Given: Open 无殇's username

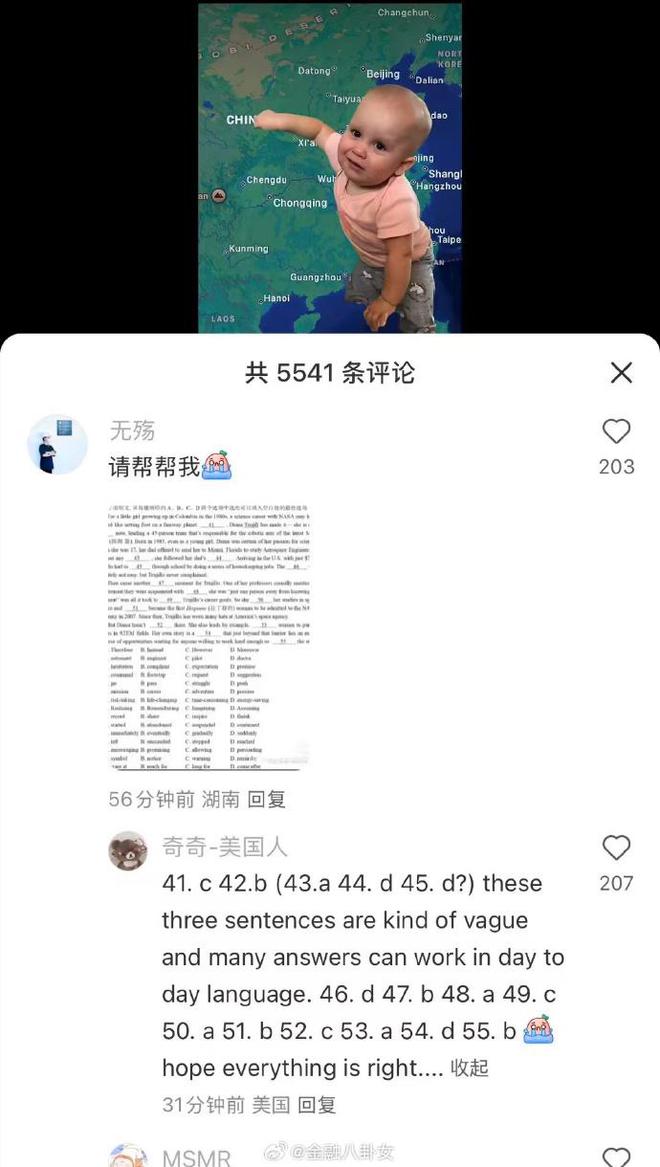Looking at the screenshot, I should pyautogui.click(x=132, y=431).
